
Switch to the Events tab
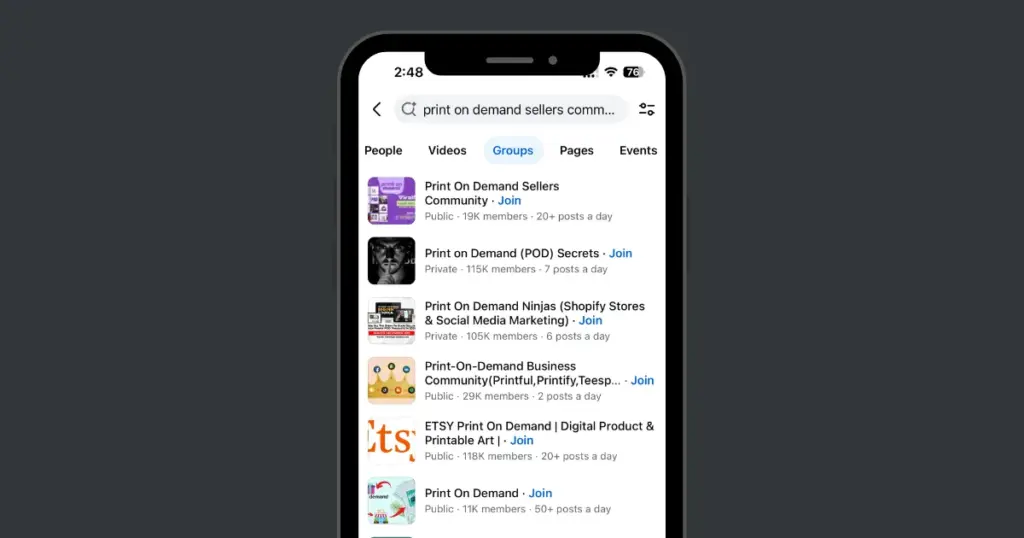pos(637,151)
